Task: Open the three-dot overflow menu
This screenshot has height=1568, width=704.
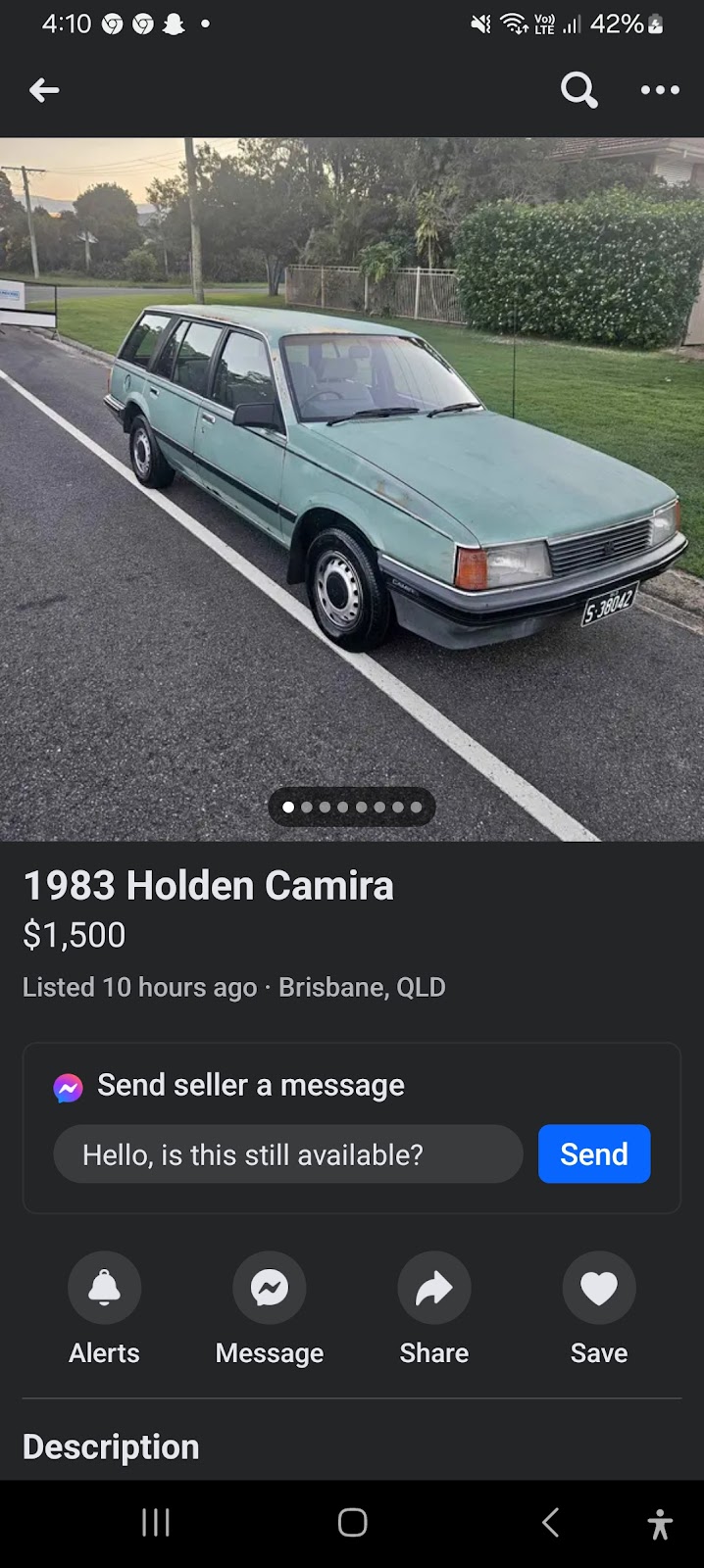Action: (x=660, y=90)
